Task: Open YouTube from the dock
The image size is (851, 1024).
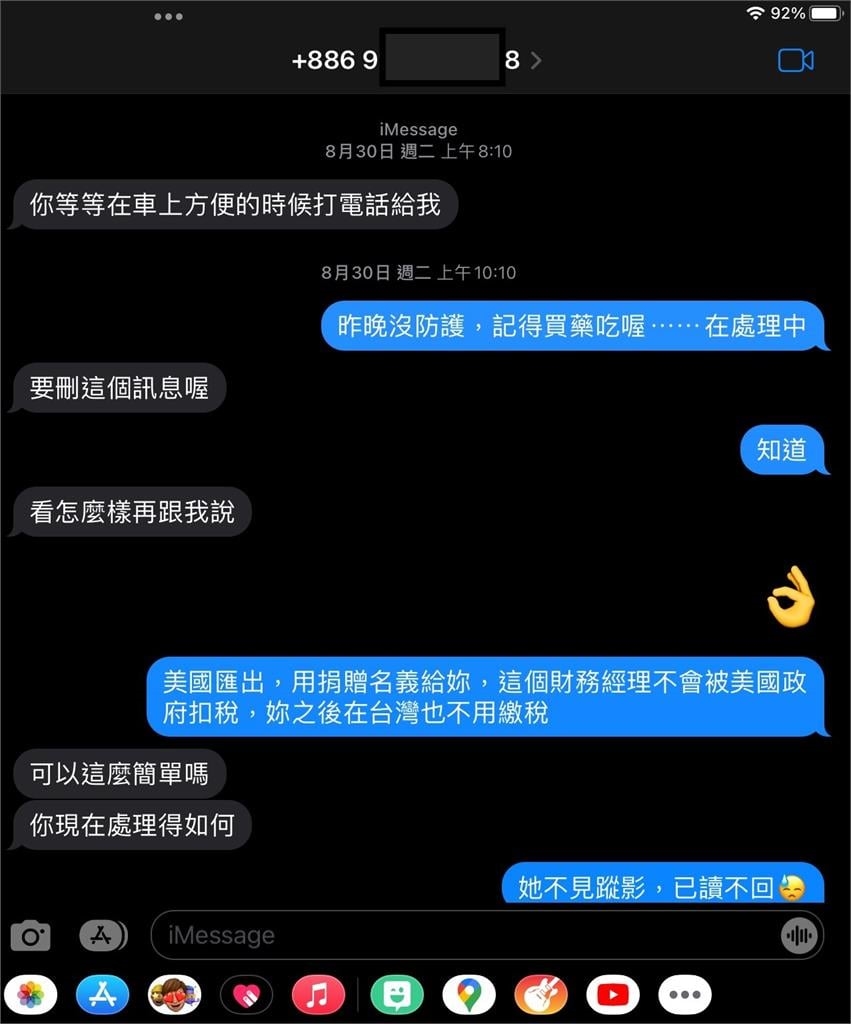Action: point(612,994)
